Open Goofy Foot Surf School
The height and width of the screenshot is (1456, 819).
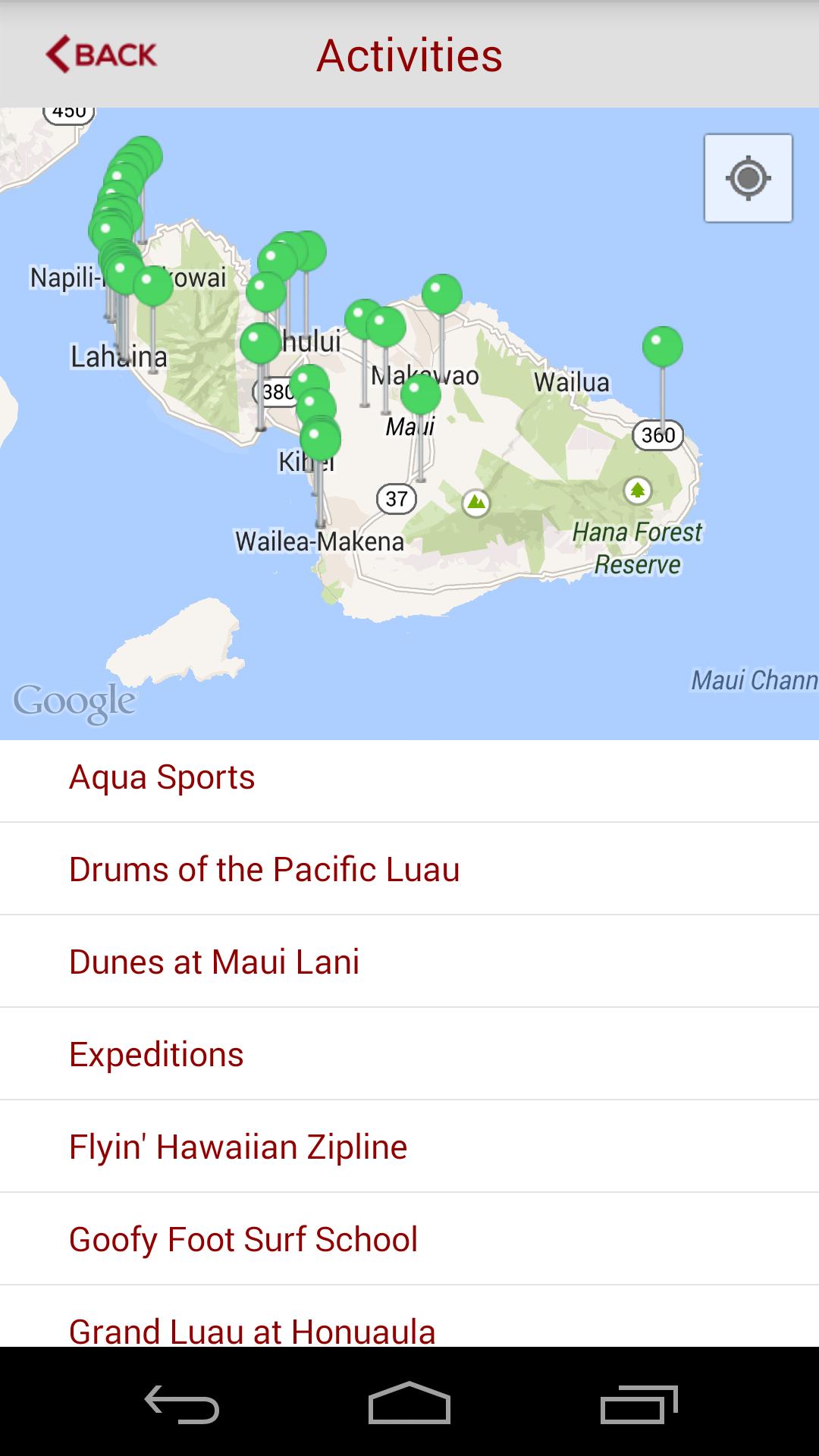tap(243, 1238)
